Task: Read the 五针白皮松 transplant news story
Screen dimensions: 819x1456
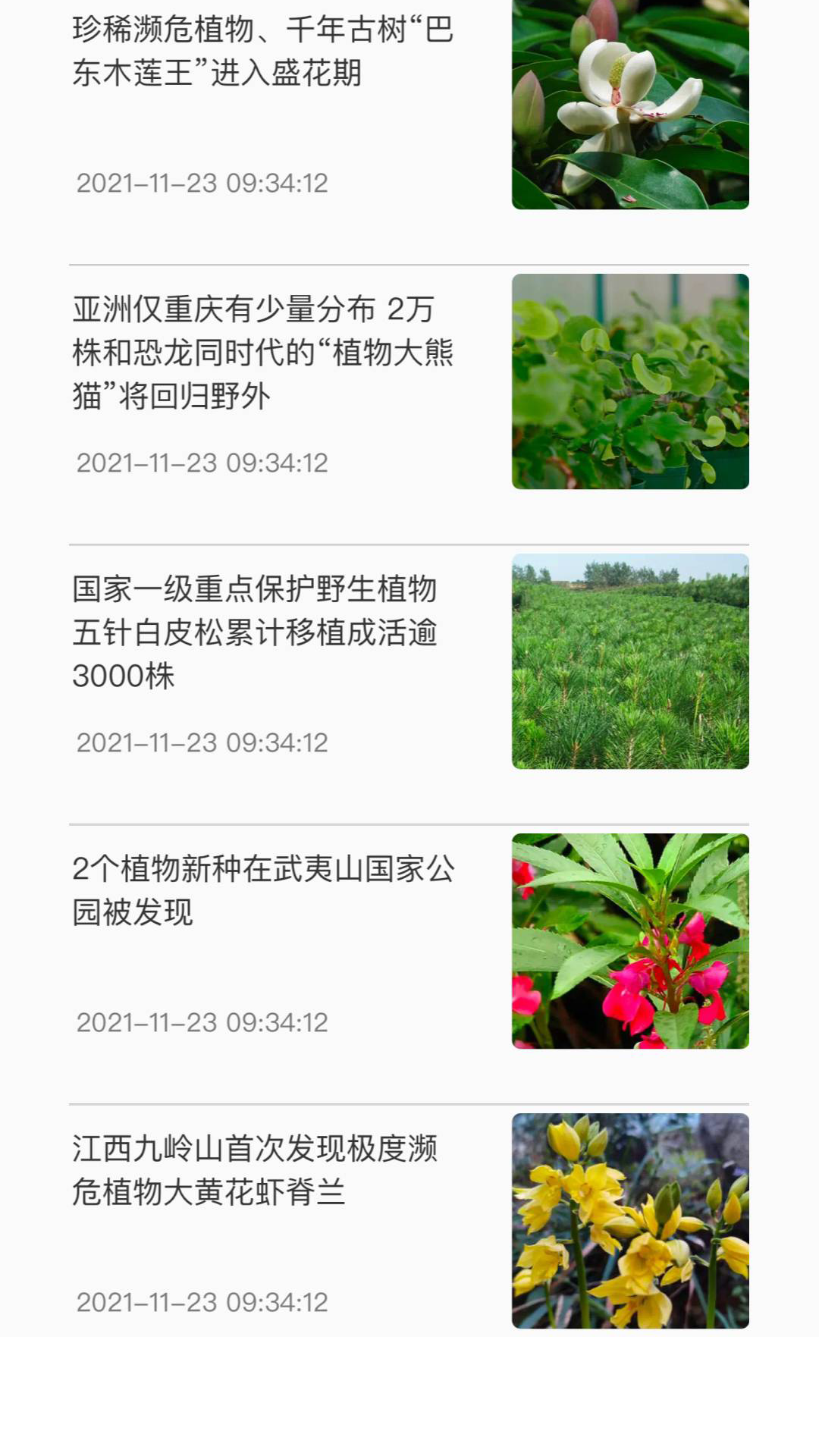Action: point(258,629)
